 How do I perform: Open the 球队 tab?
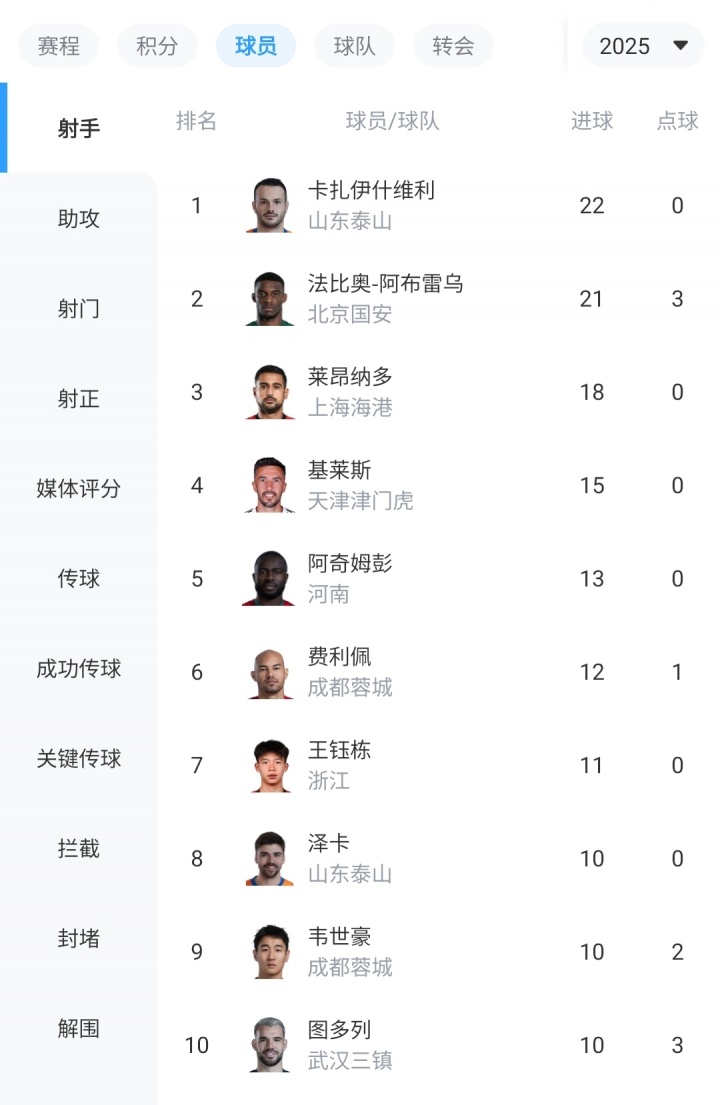(x=355, y=46)
